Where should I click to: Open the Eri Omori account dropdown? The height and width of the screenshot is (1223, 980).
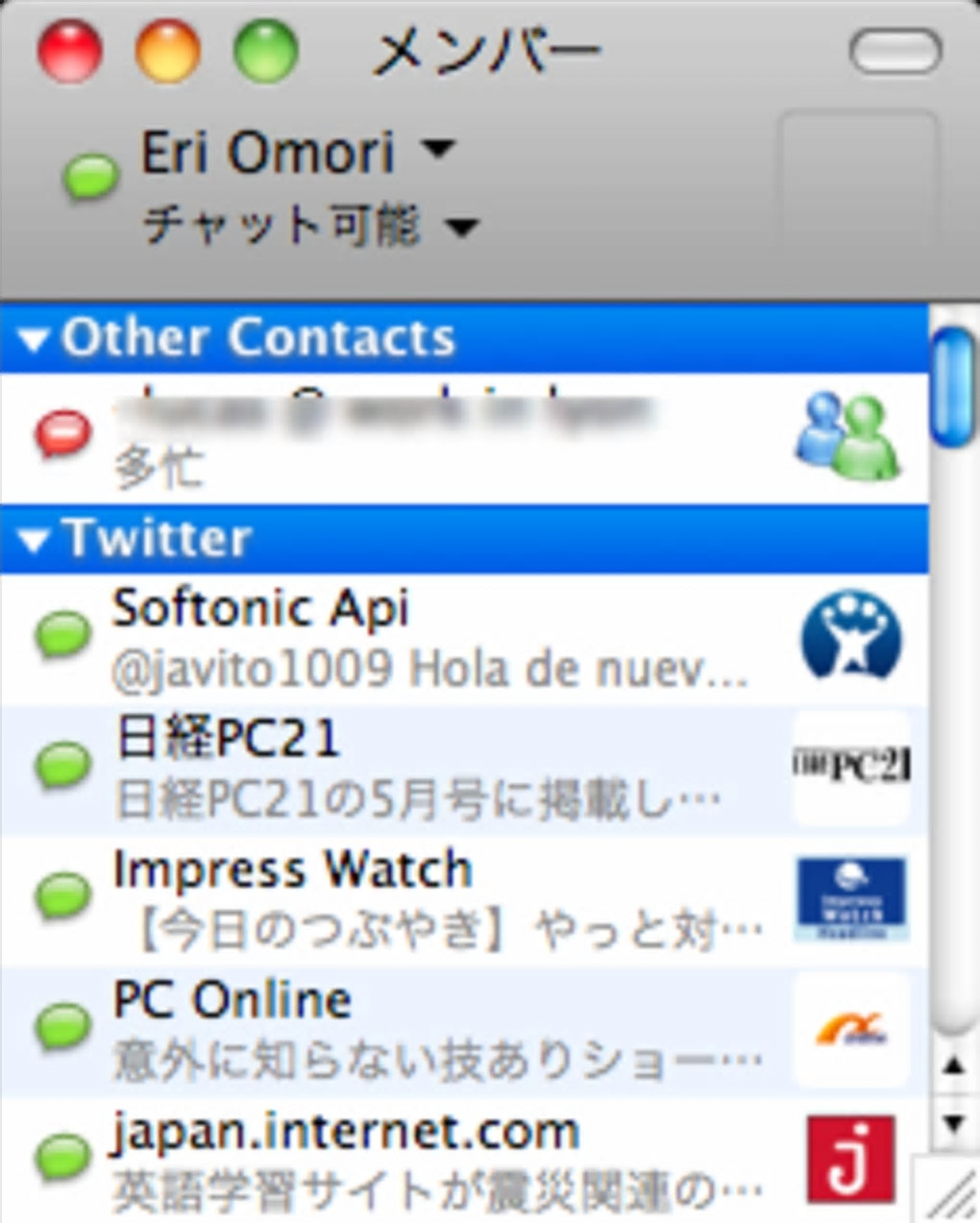click(438, 150)
